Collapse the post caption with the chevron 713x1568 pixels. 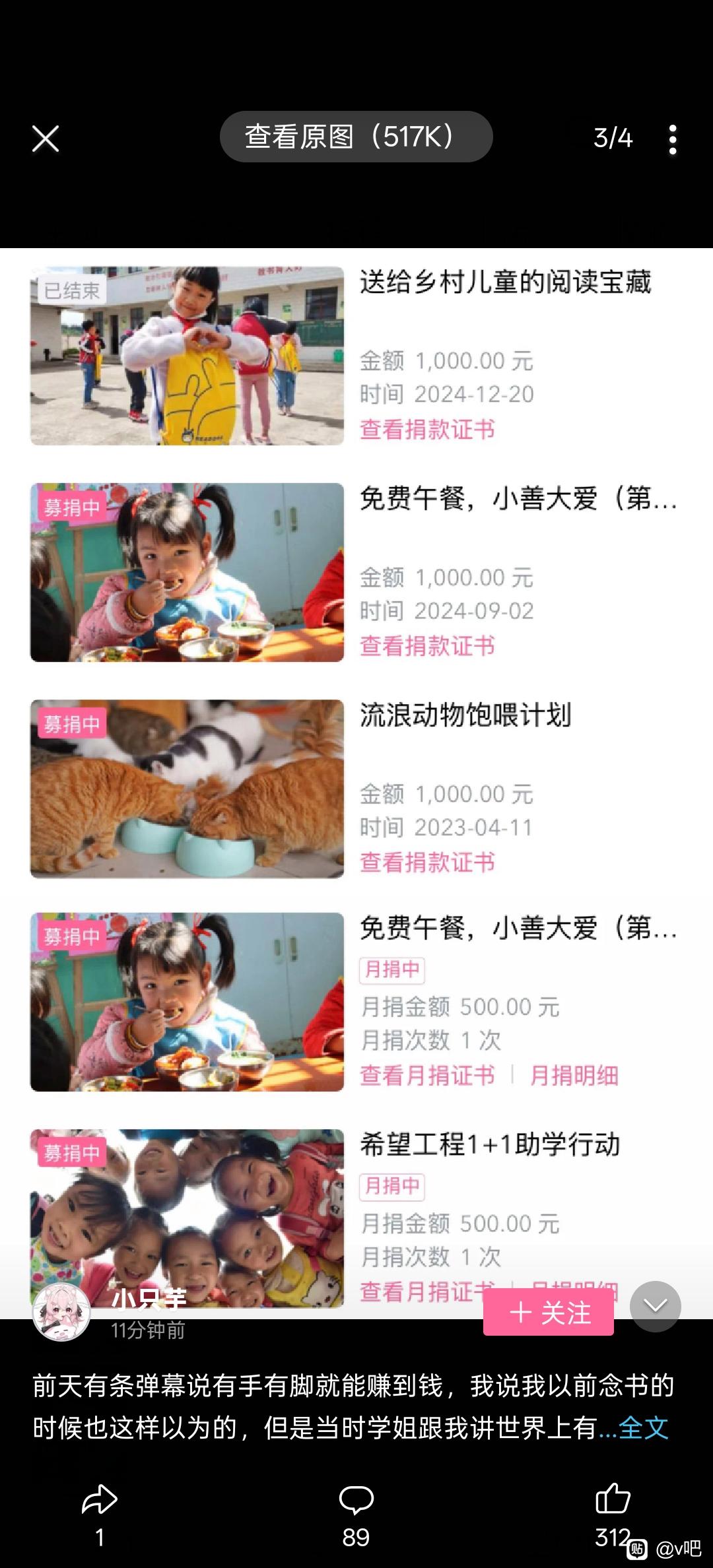pos(655,1306)
